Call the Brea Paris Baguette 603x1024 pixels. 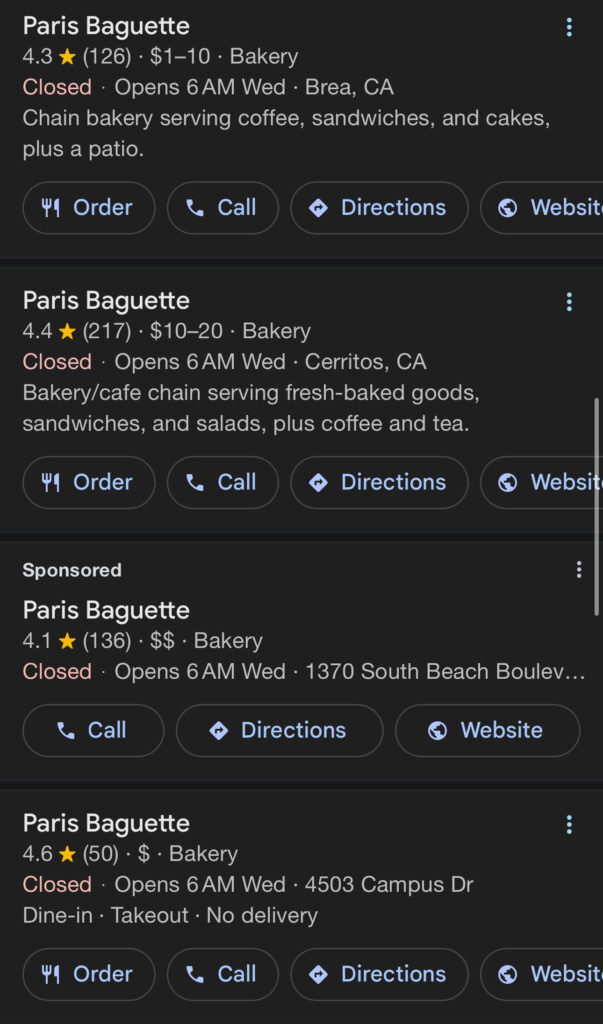click(x=223, y=208)
